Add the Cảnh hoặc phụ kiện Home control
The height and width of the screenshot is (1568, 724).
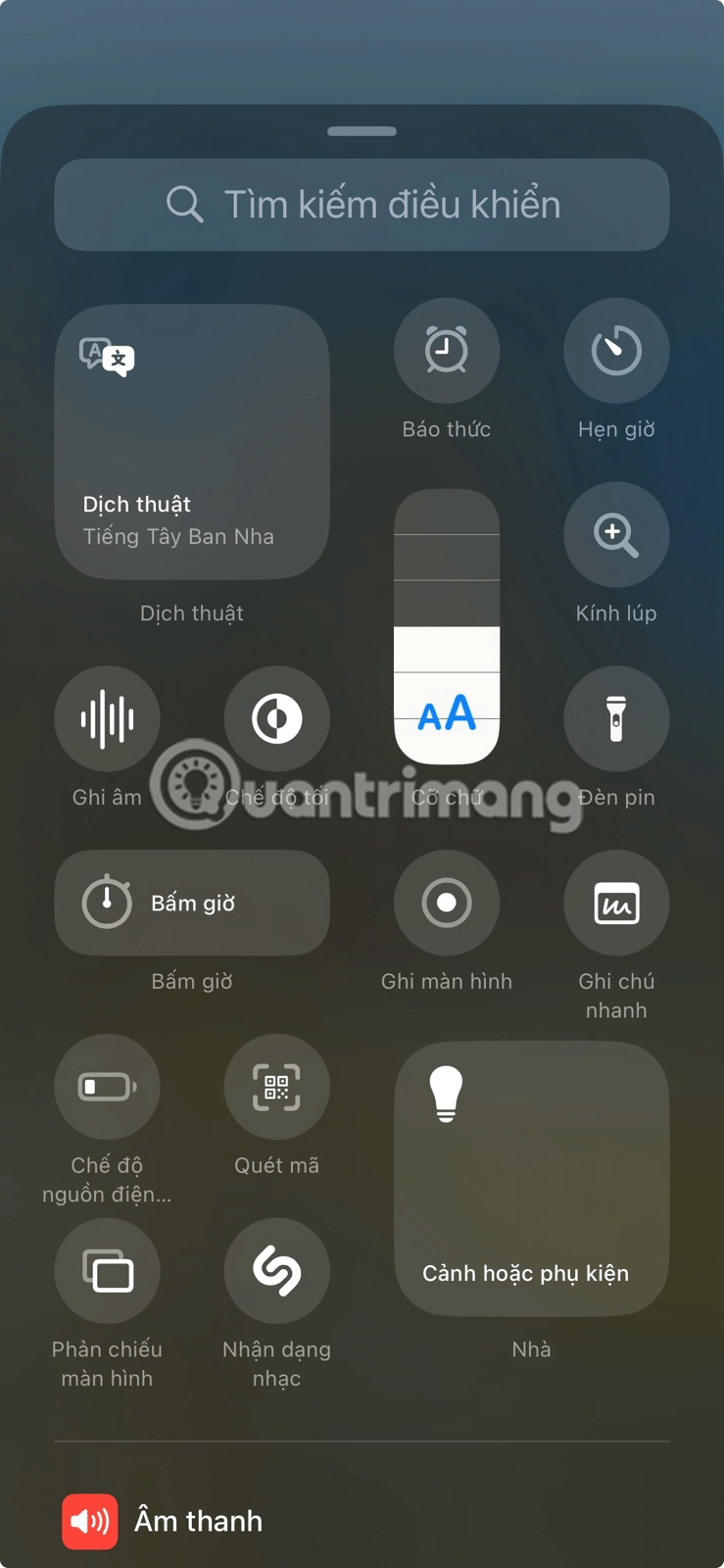click(531, 1179)
